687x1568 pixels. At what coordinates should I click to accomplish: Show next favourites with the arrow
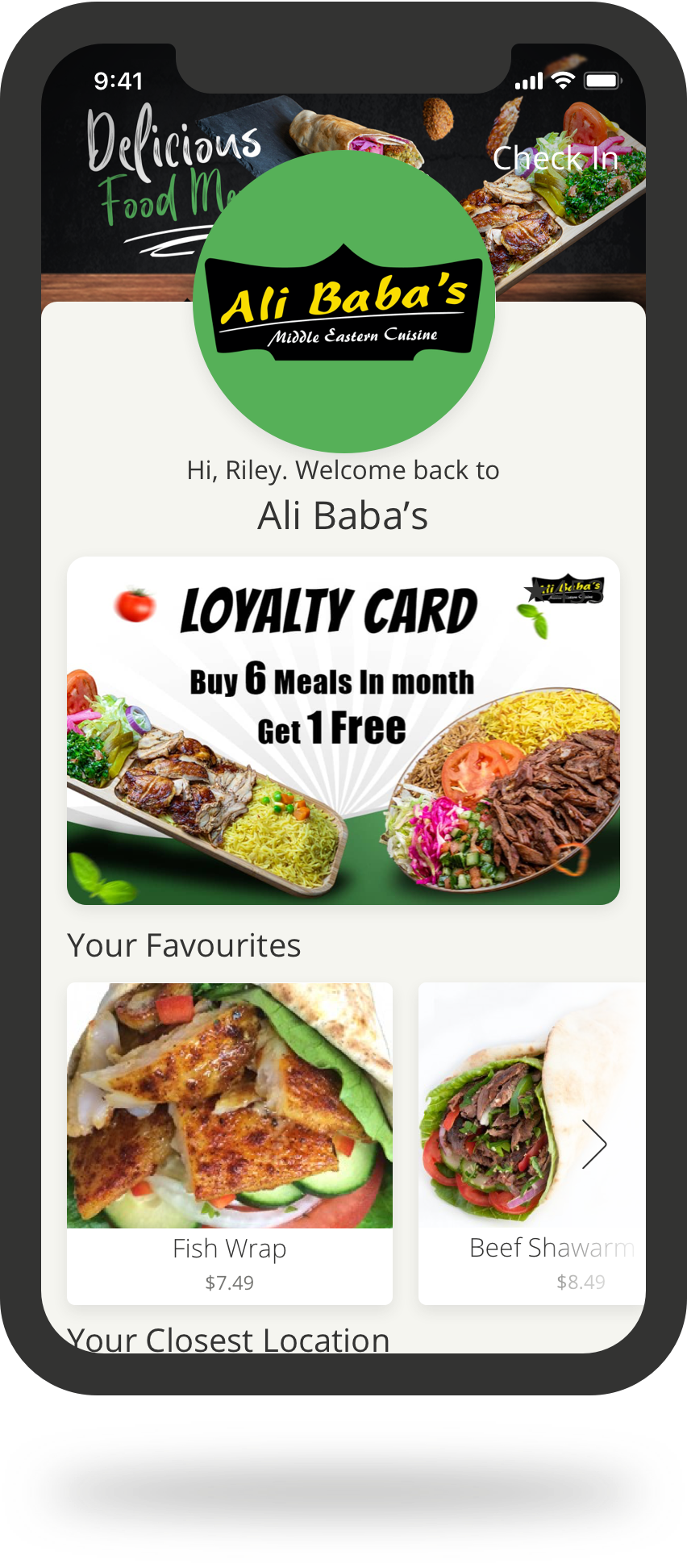click(594, 1144)
